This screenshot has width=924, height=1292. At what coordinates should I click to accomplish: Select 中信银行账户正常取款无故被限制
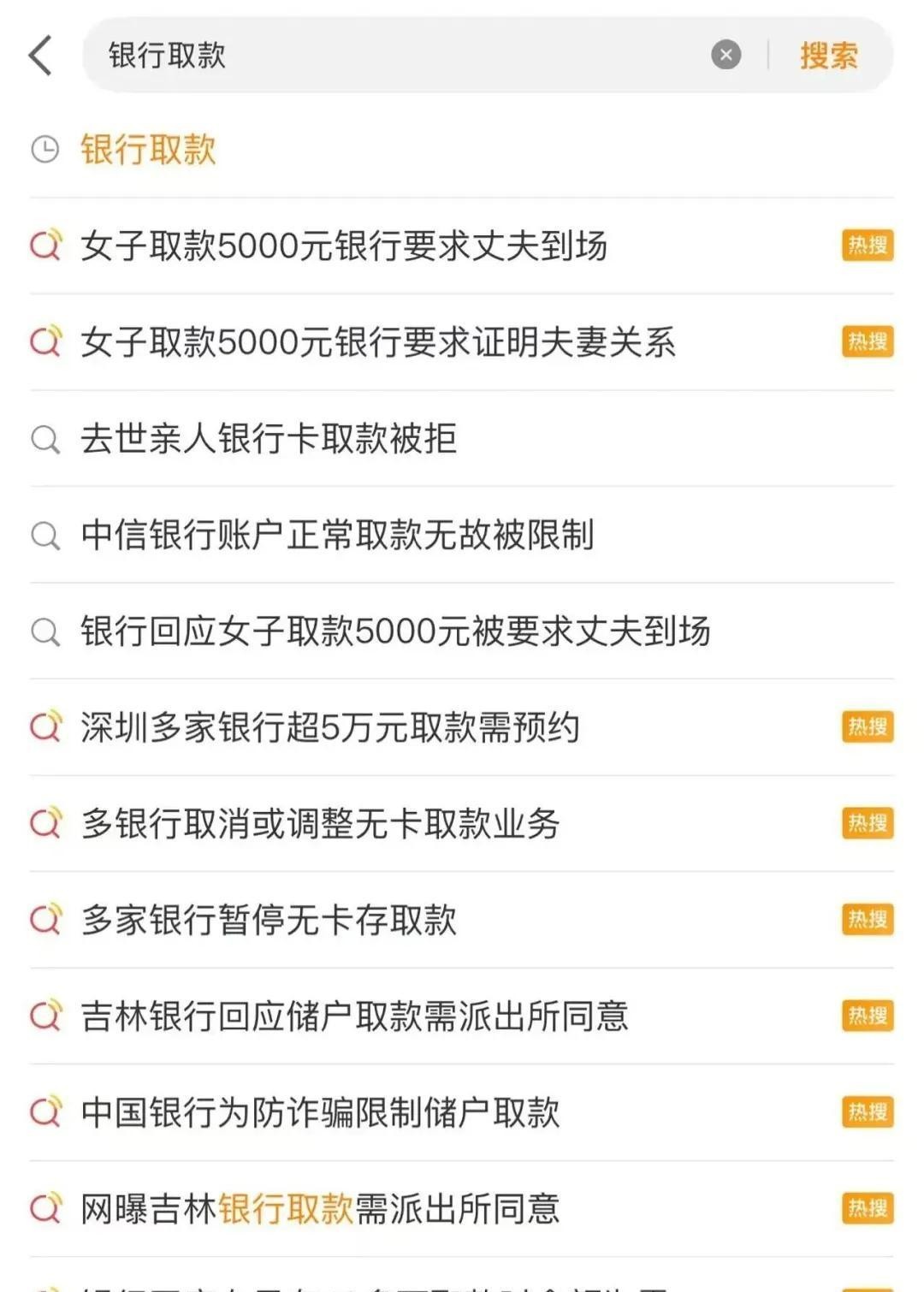pyautogui.click(x=337, y=536)
